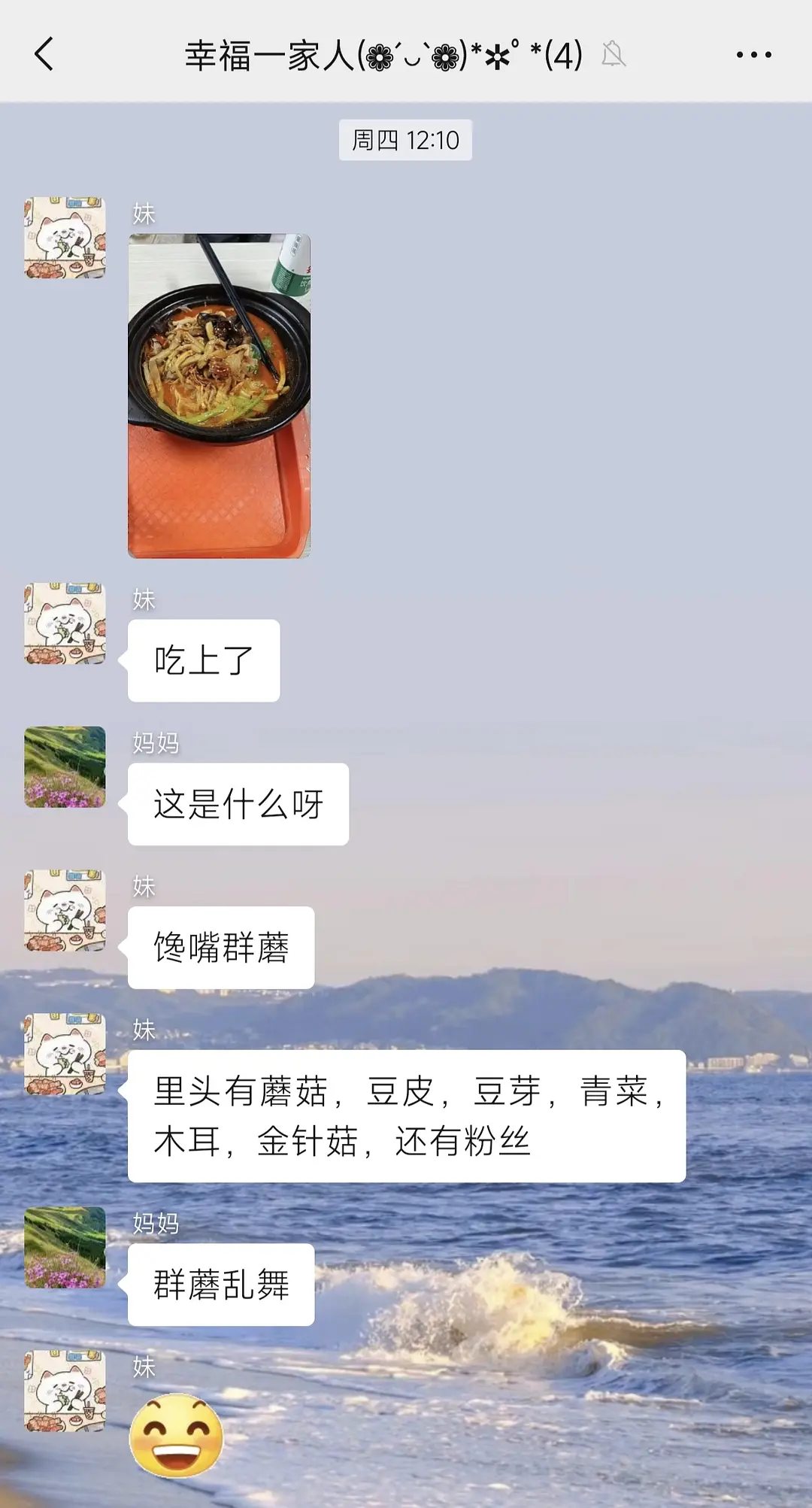
Task: View the laughing emoji sticker from 妹
Action: click(177, 1435)
